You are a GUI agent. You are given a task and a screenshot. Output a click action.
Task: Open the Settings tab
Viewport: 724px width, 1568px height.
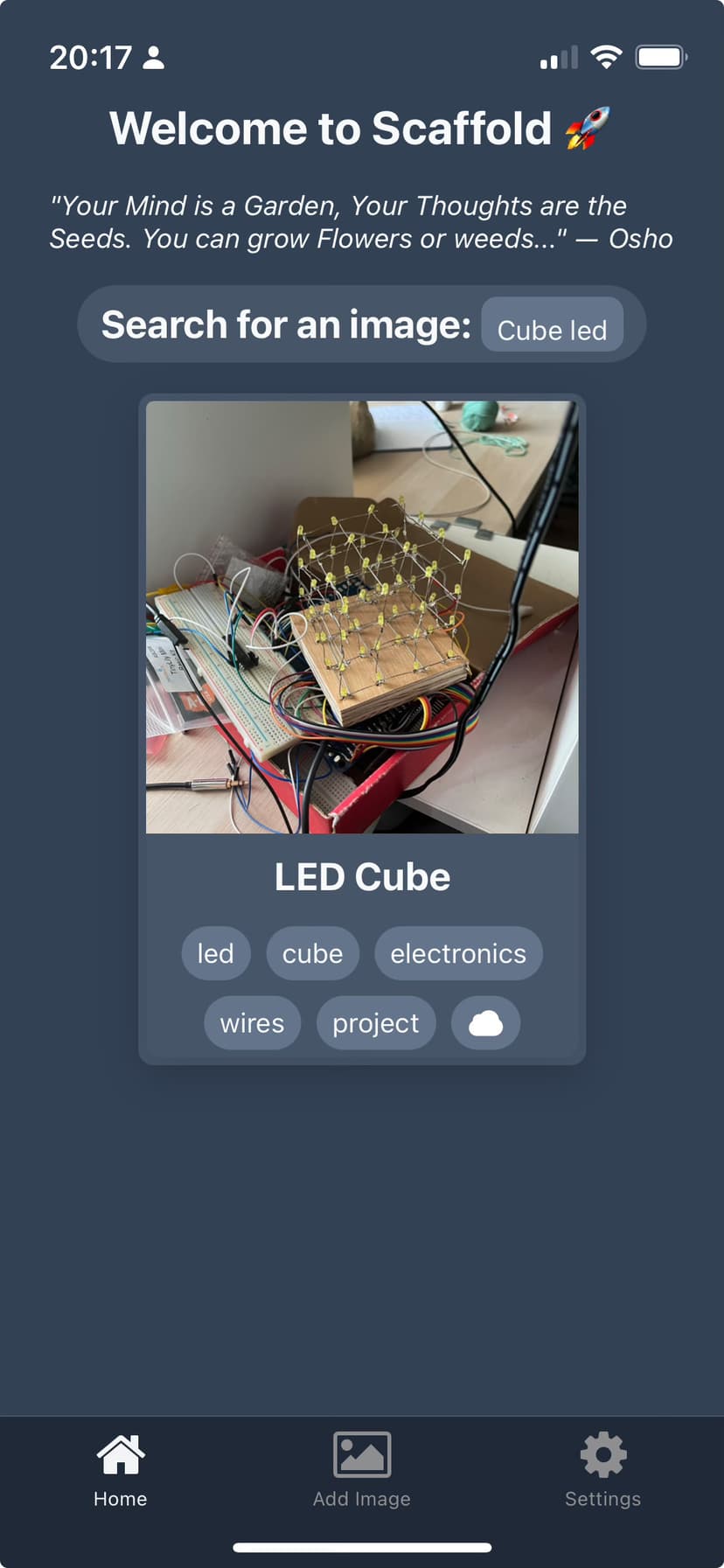click(602, 1471)
